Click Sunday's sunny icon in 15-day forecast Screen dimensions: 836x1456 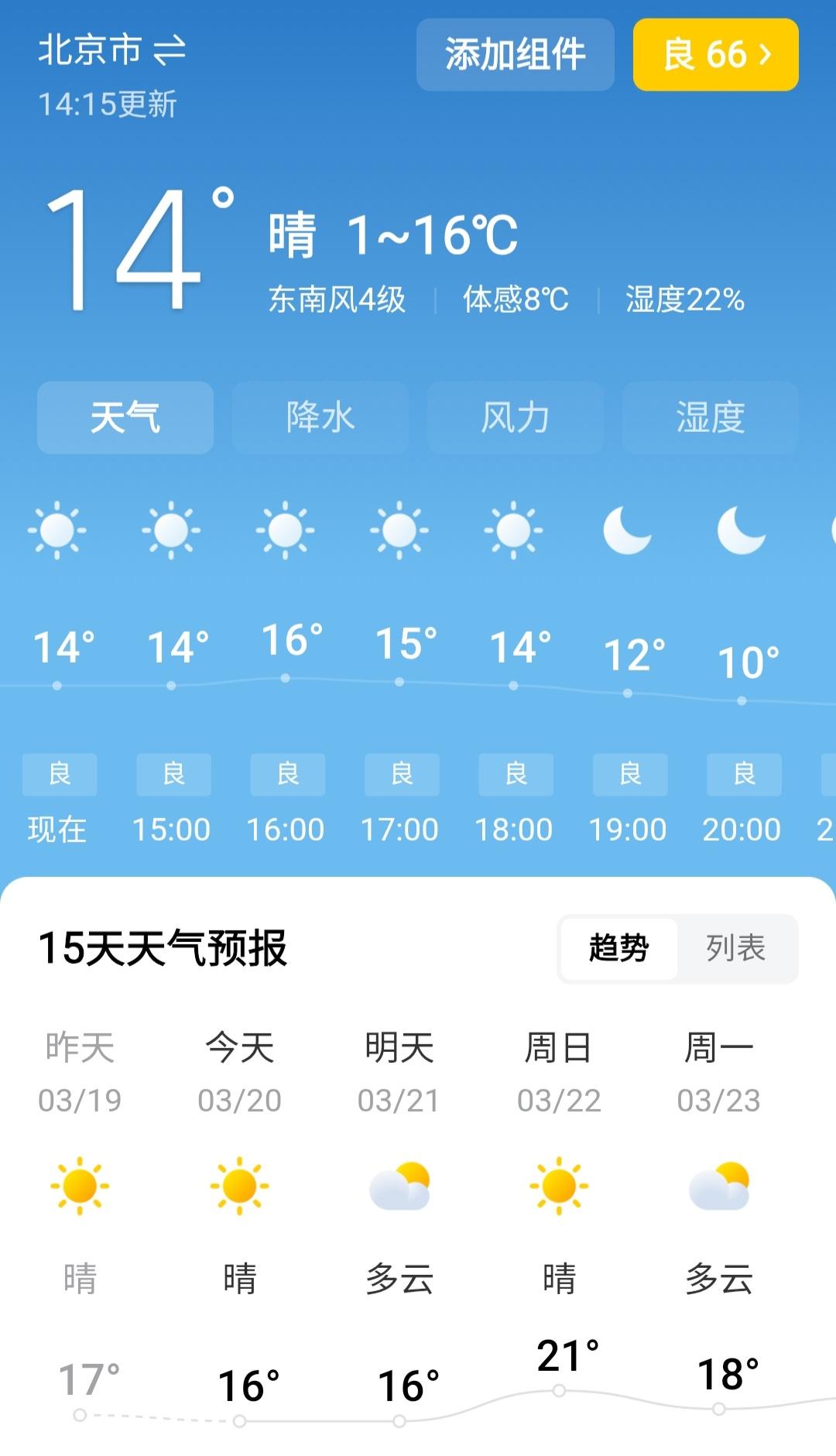tap(560, 1184)
